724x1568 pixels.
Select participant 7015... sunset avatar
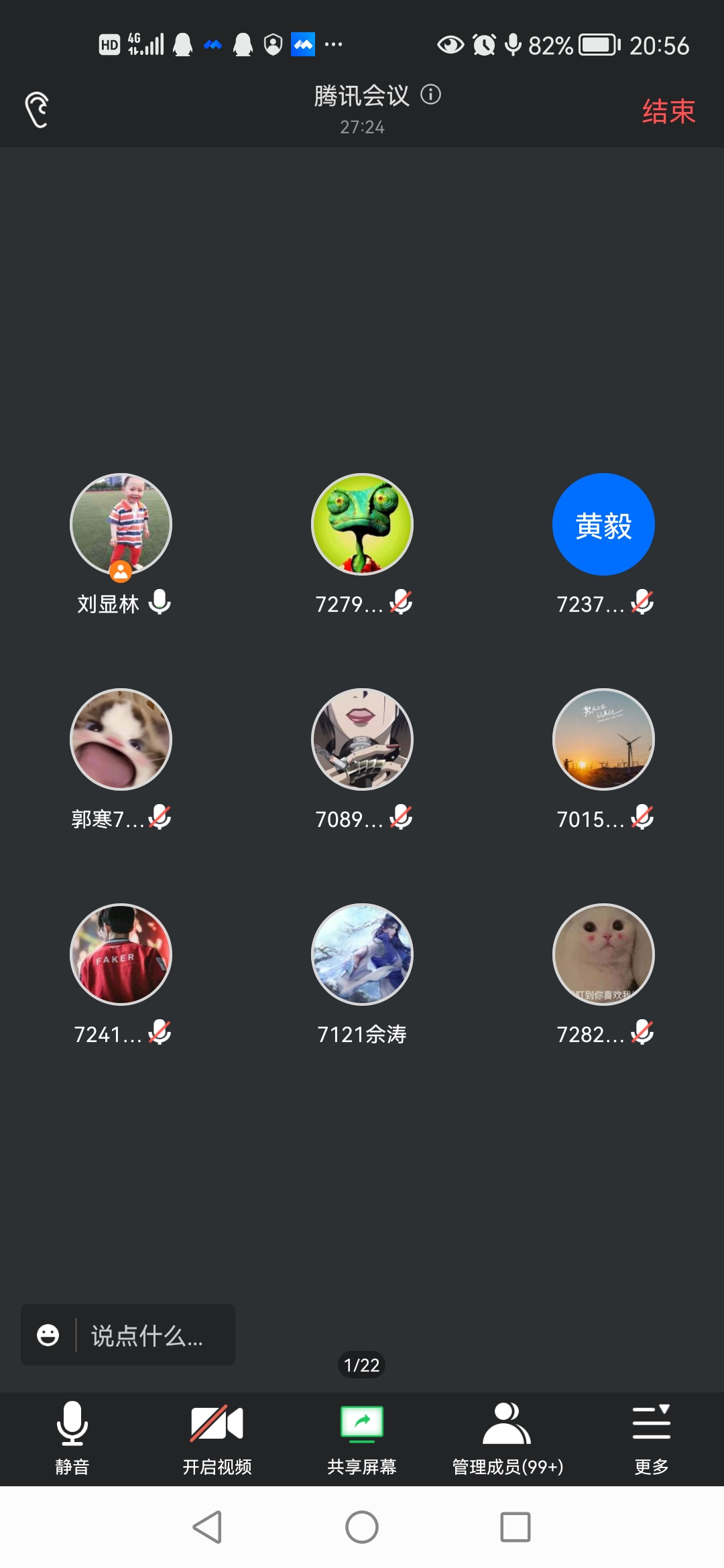click(x=603, y=740)
